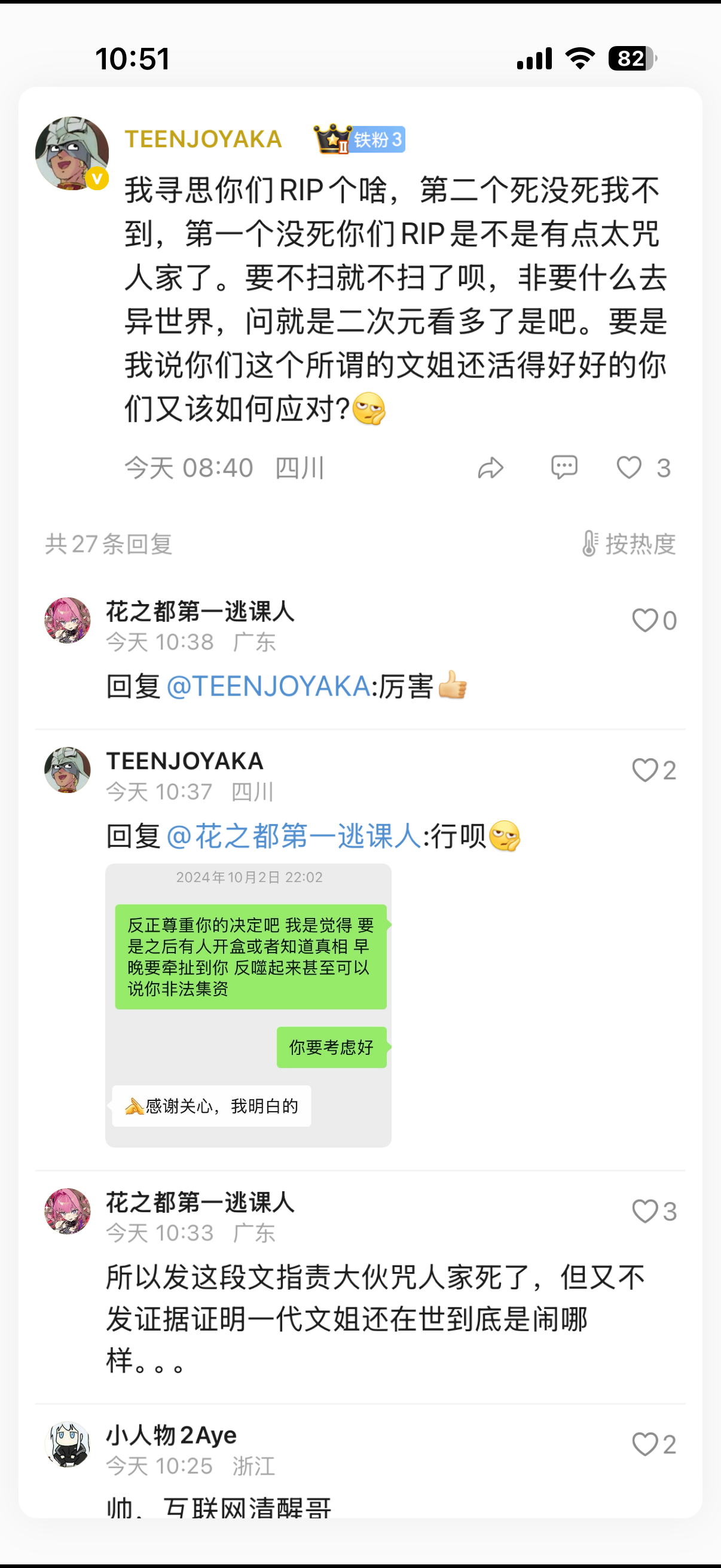This screenshot has width=721, height=1568.
Task: Reply to TEENJOYAKA's main comment
Action: (564, 468)
